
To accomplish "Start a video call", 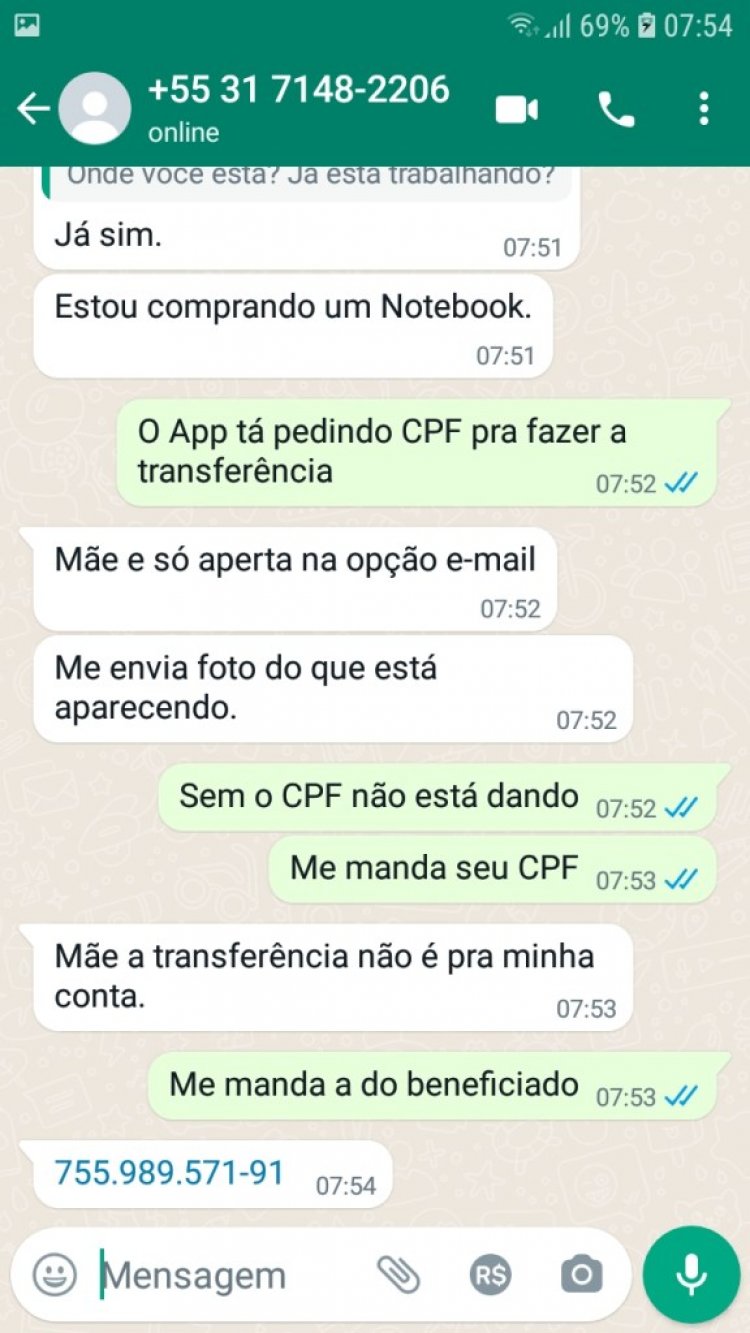I will (x=517, y=109).
